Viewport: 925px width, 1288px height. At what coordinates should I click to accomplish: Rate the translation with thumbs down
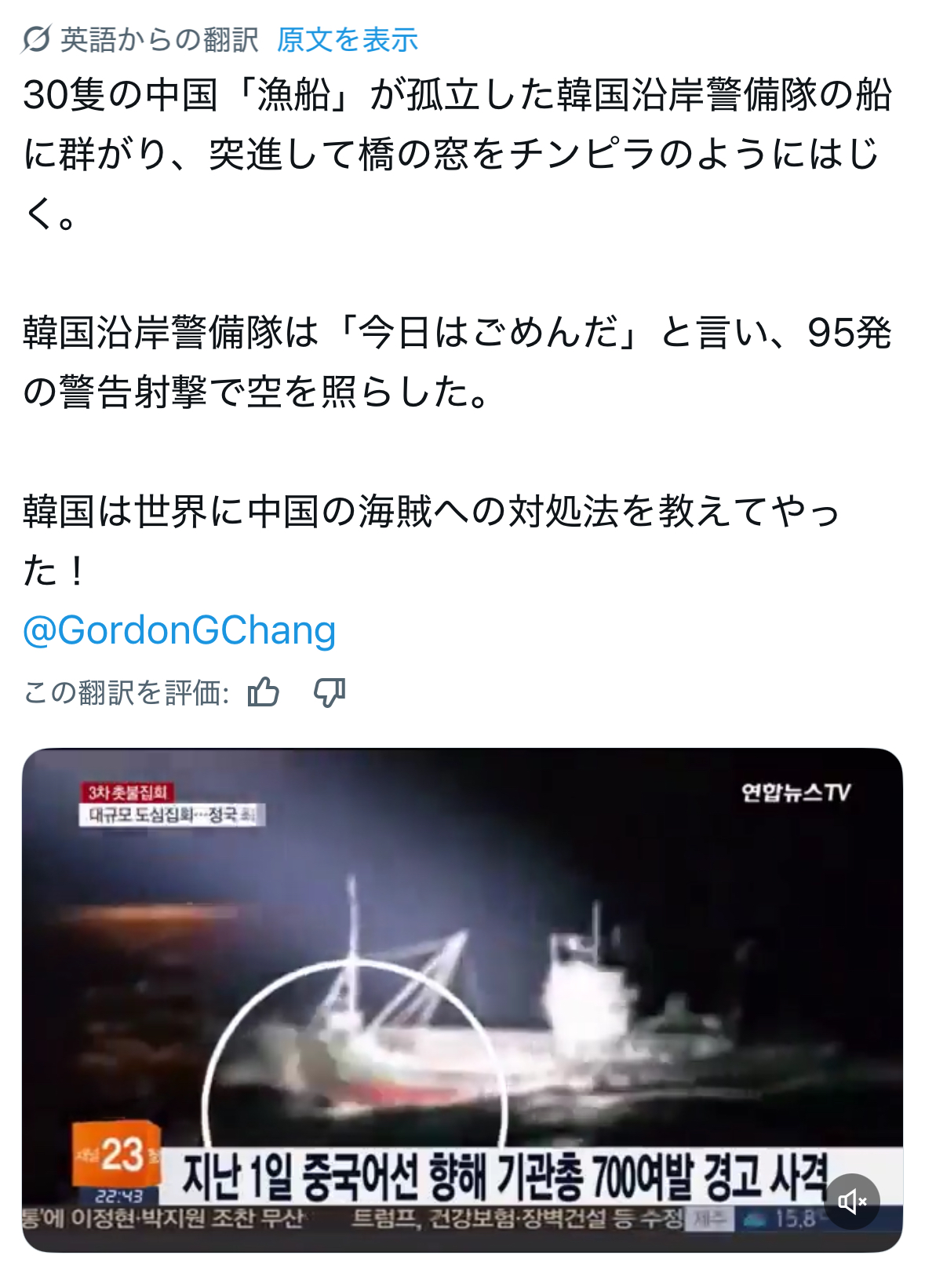pos(330,692)
